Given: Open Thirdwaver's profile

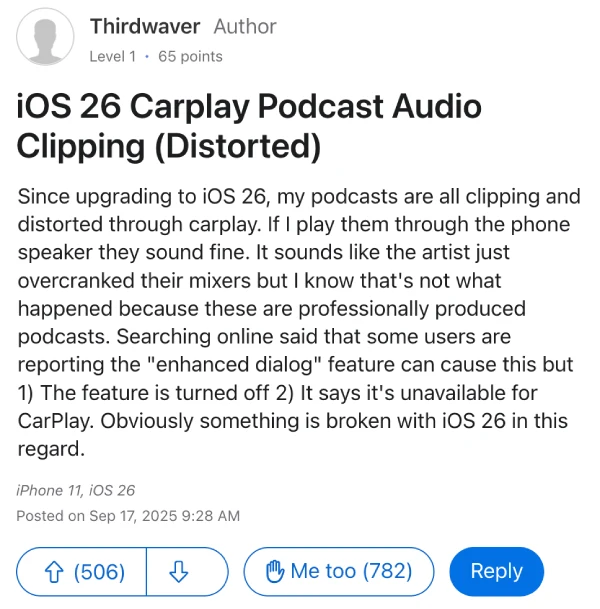Looking at the screenshot, I should coord(145,26).
